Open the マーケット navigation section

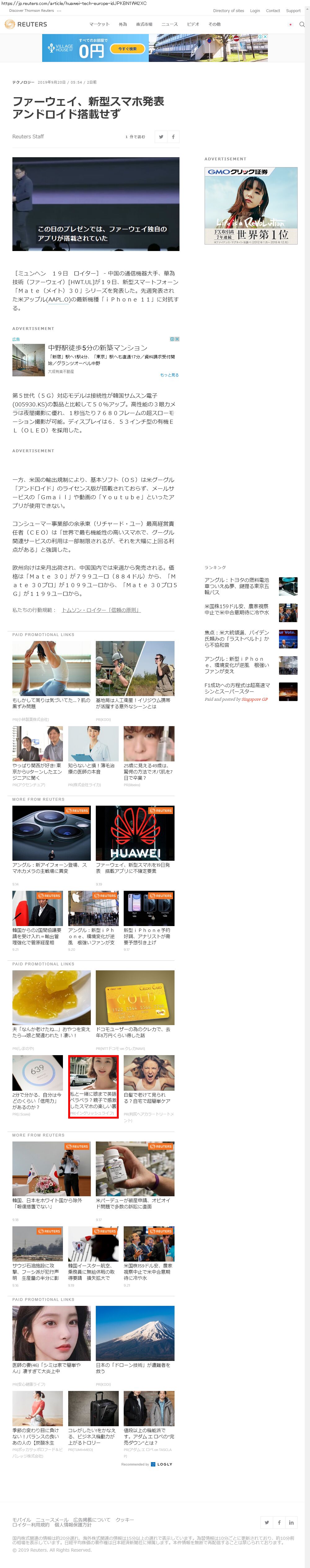(99, 24)
